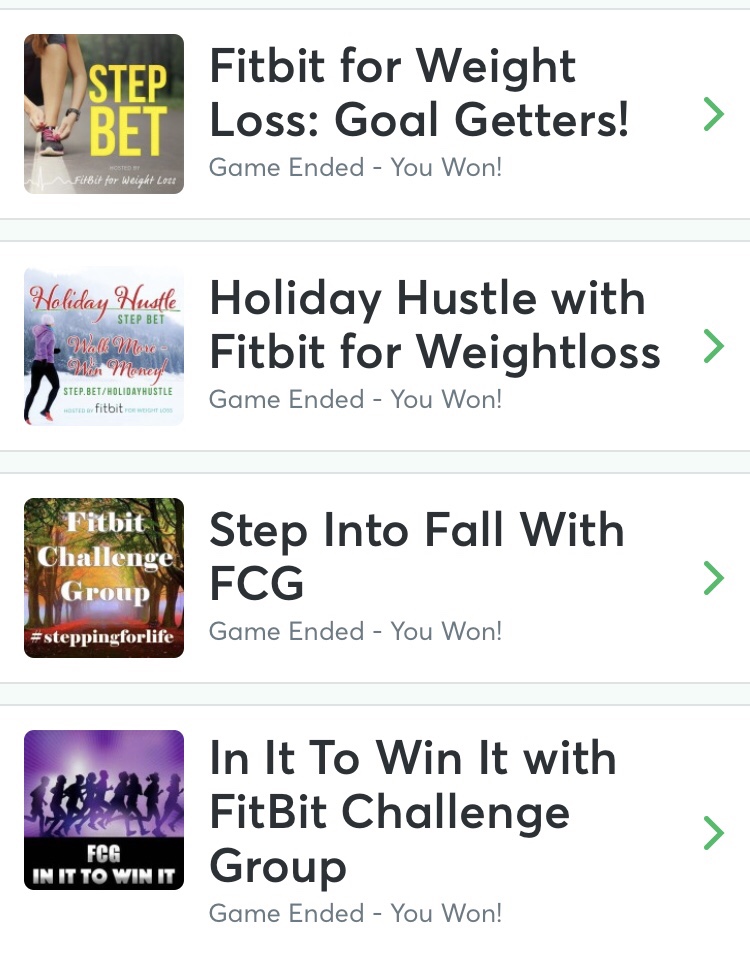Open In It To Win It game
Screen dimensions: 750x955
pos(412,813)
